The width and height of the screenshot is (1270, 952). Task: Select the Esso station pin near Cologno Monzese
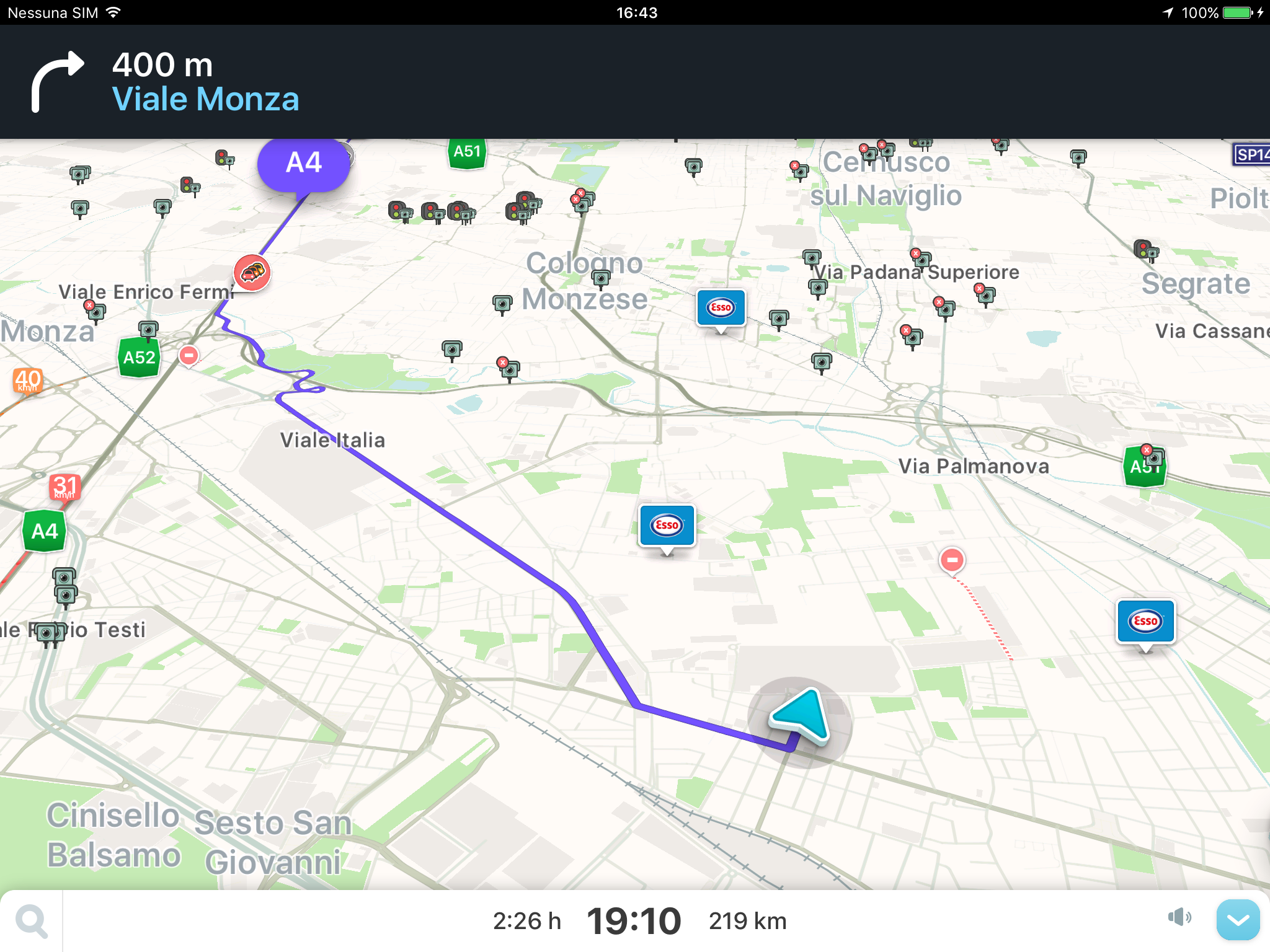pos(721,307)
